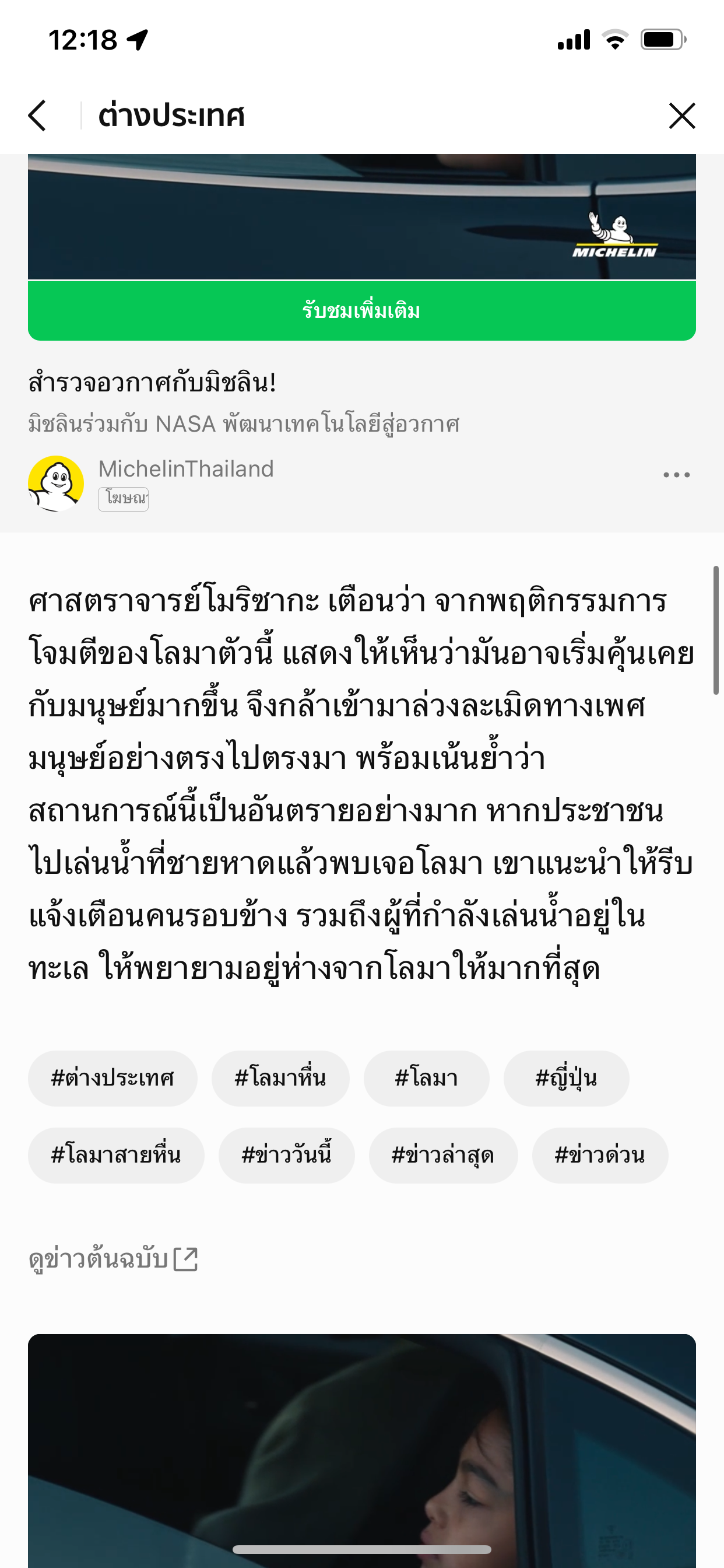This screenshot has height=1568, width=724.
Task: Open the MichelinThailand advertiser profile
Action: coord(185,470)
